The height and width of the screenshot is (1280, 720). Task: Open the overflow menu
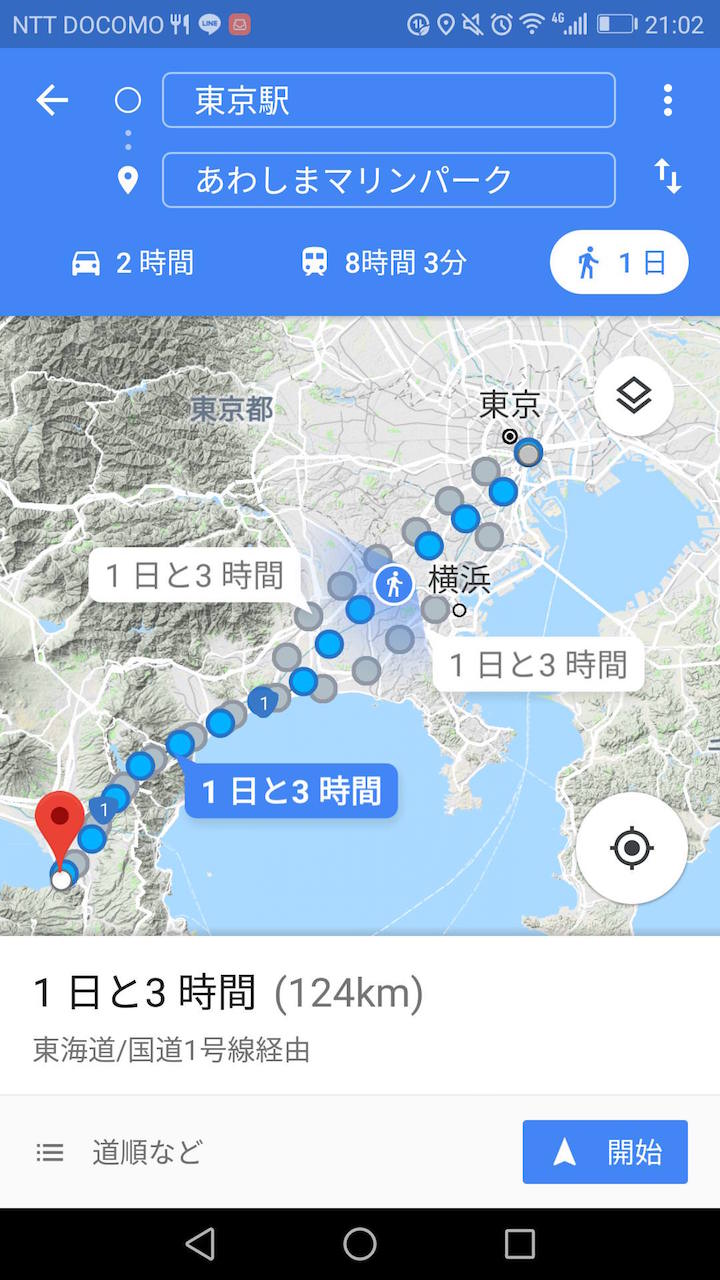tap(667, 100)
